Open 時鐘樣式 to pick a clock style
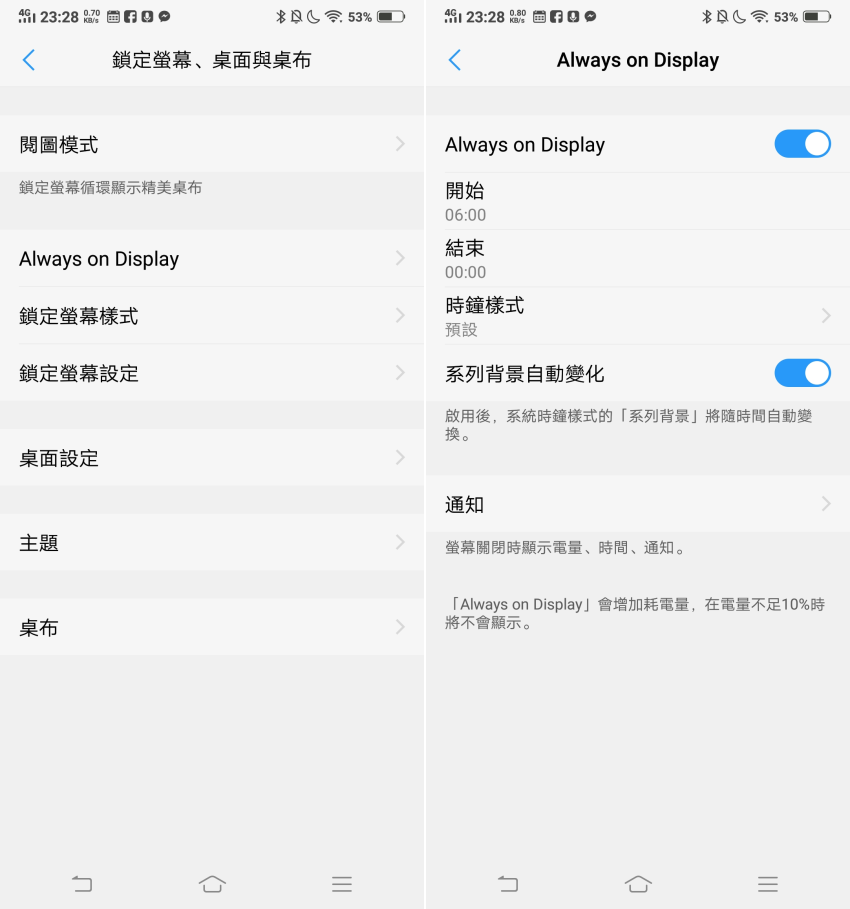 click(x=637, y=316)
